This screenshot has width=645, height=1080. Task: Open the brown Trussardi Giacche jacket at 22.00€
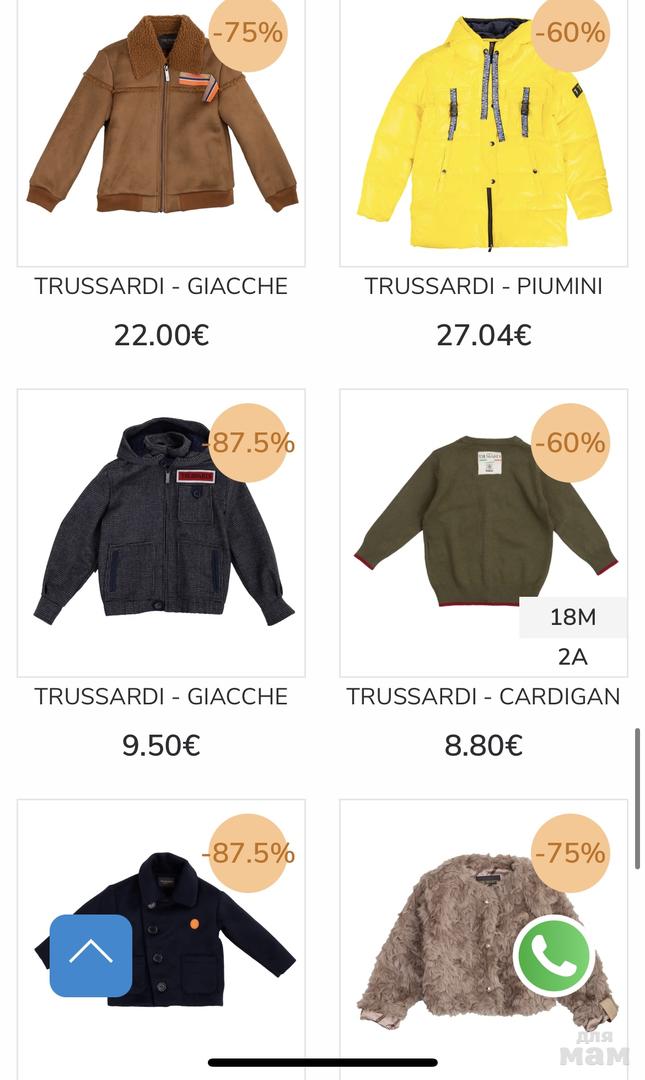(x=161, y=130)
